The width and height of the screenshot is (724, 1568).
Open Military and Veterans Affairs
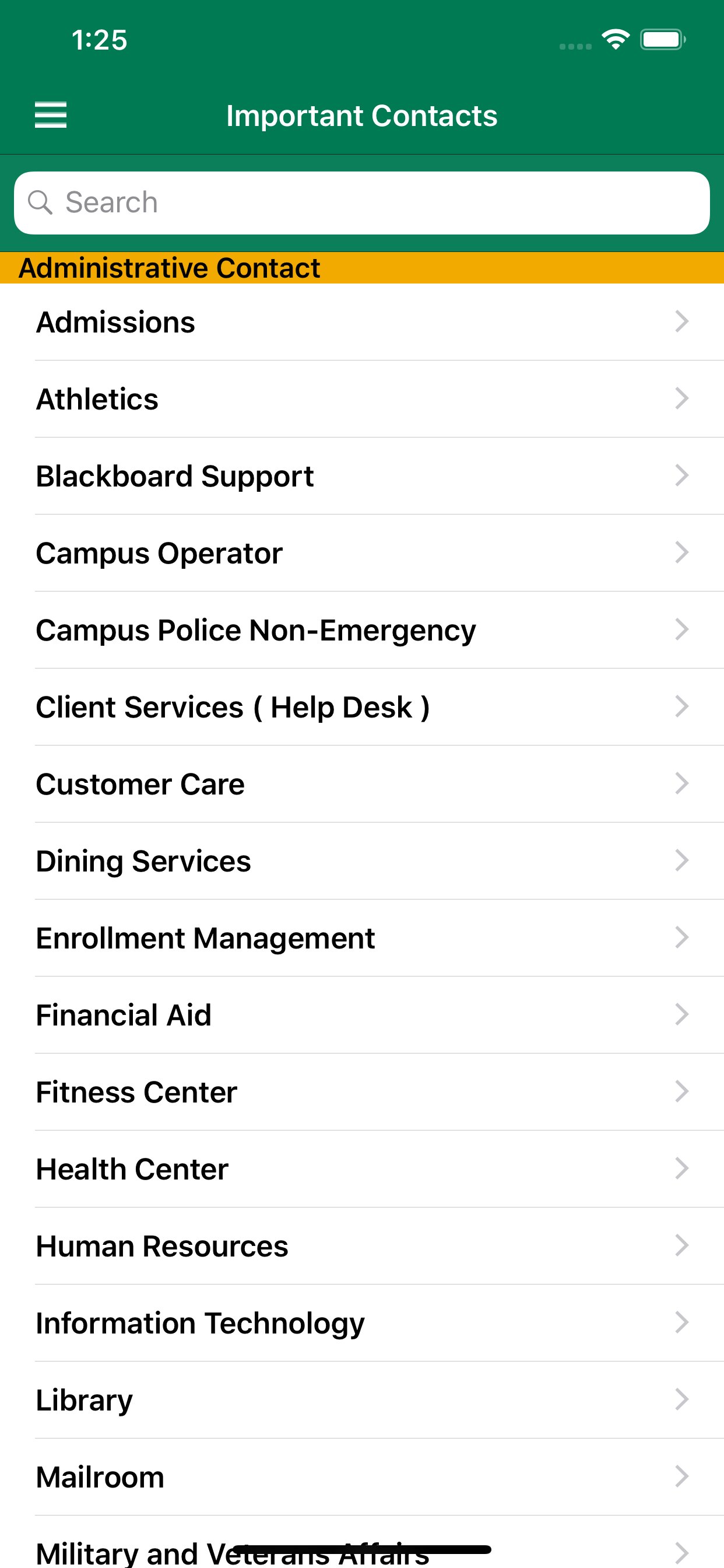coord(362,1542)
